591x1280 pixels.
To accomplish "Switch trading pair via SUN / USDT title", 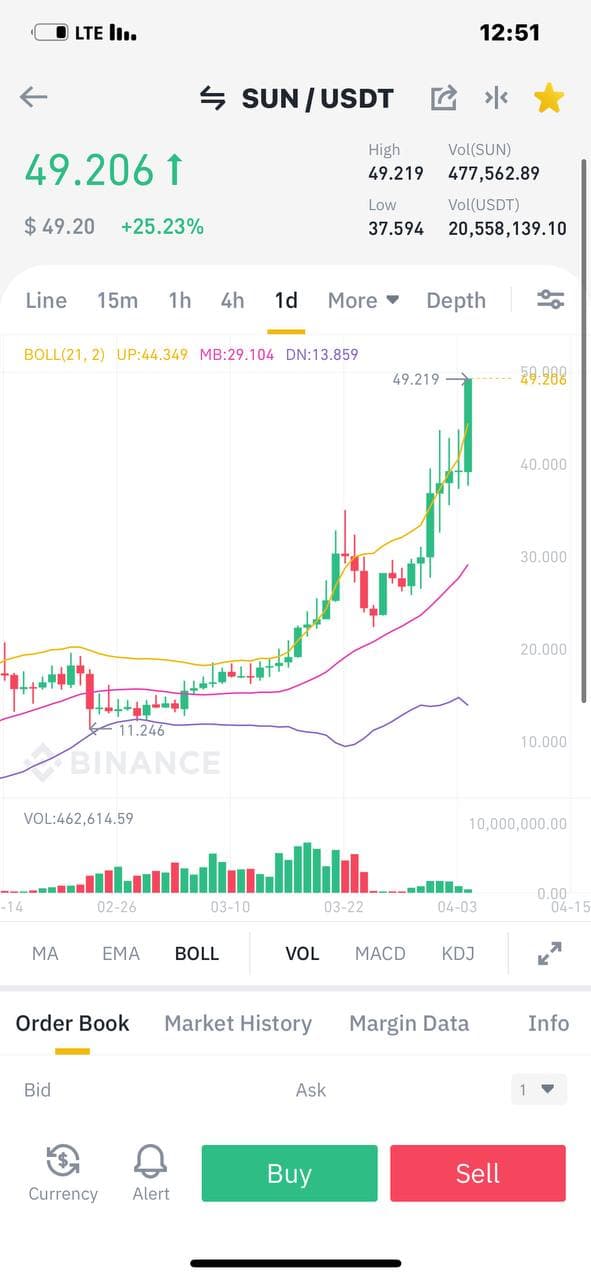I will [297, 98].
